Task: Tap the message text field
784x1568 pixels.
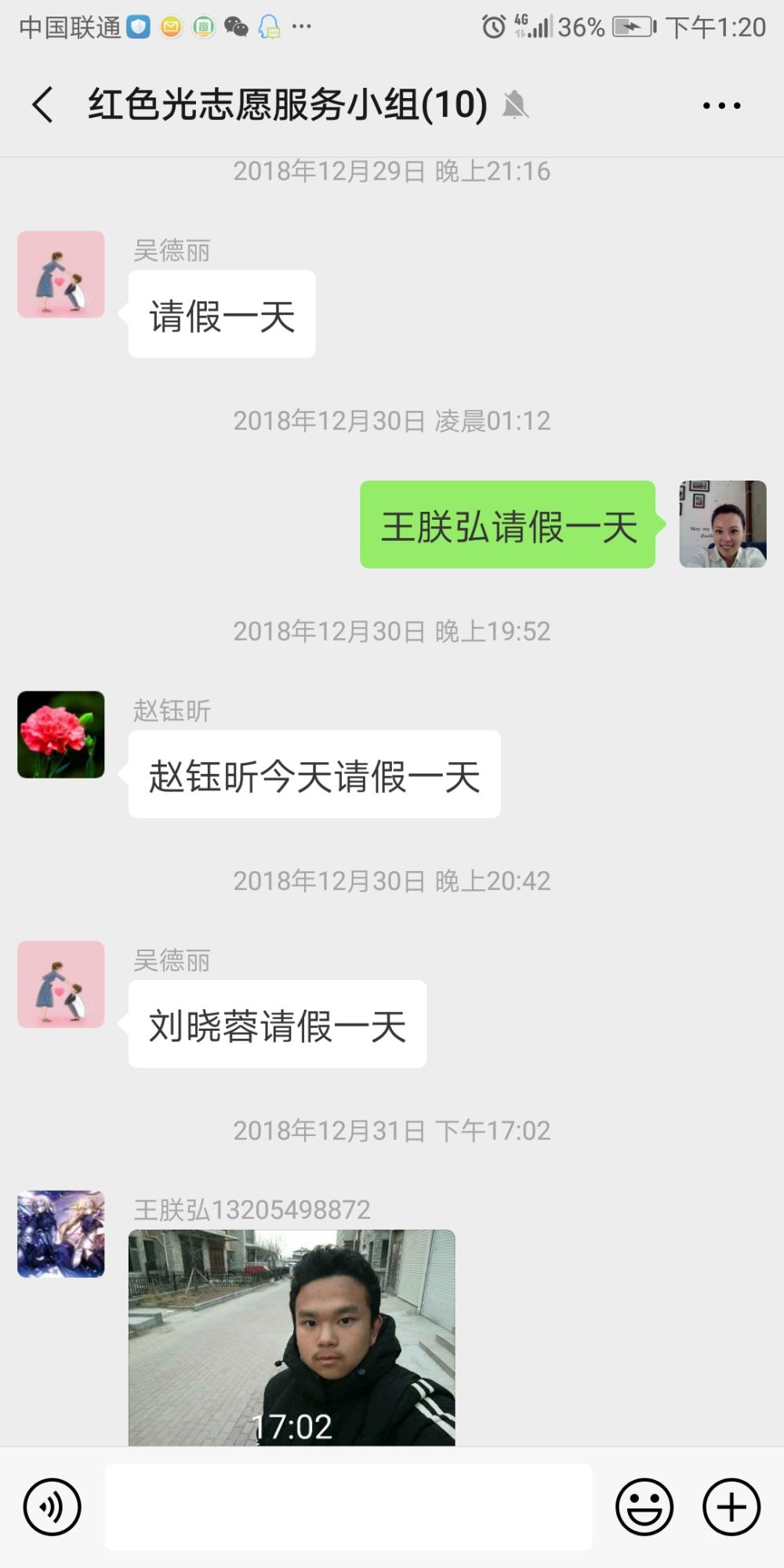Action: click(348, 1507)
